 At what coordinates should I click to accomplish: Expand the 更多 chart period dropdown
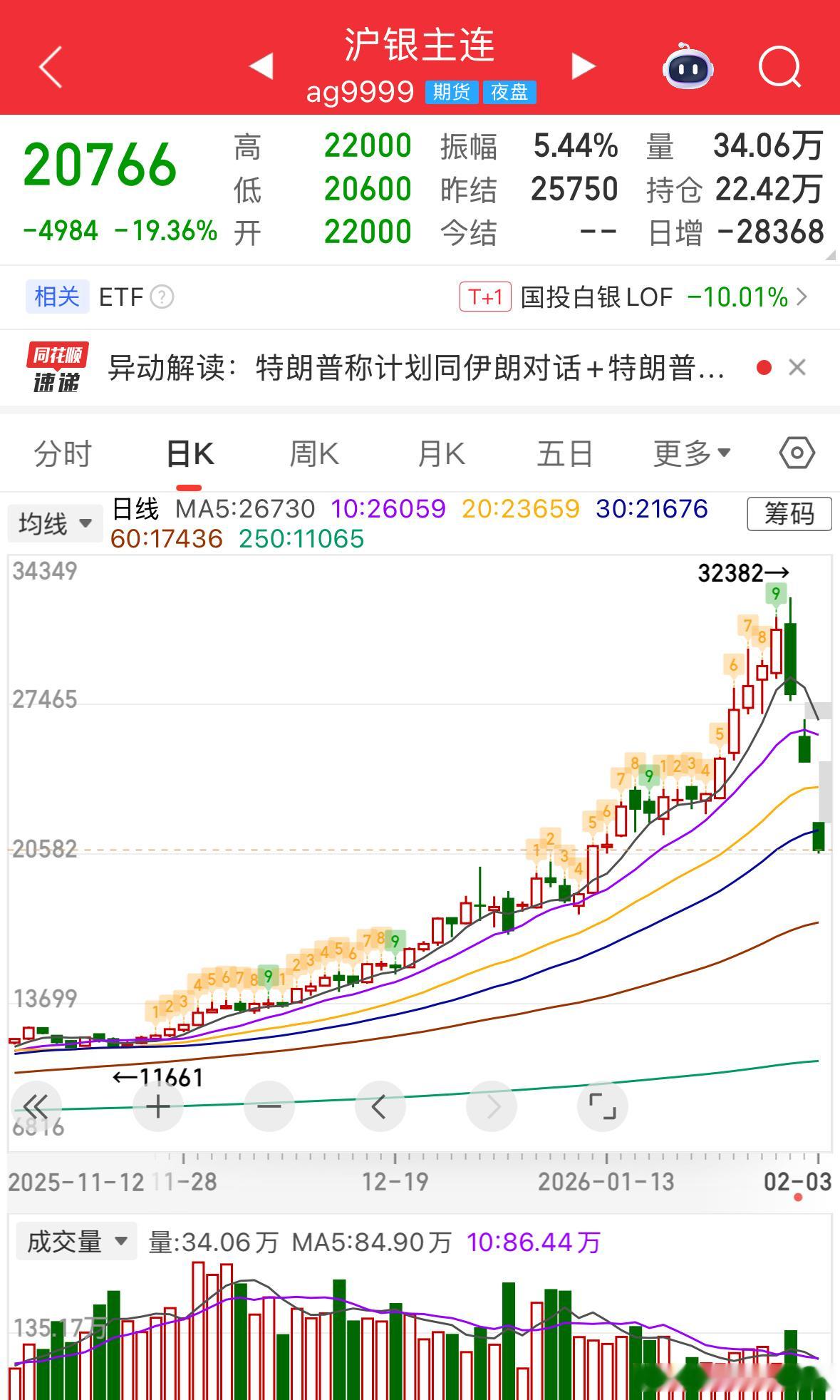click(690, 452)
